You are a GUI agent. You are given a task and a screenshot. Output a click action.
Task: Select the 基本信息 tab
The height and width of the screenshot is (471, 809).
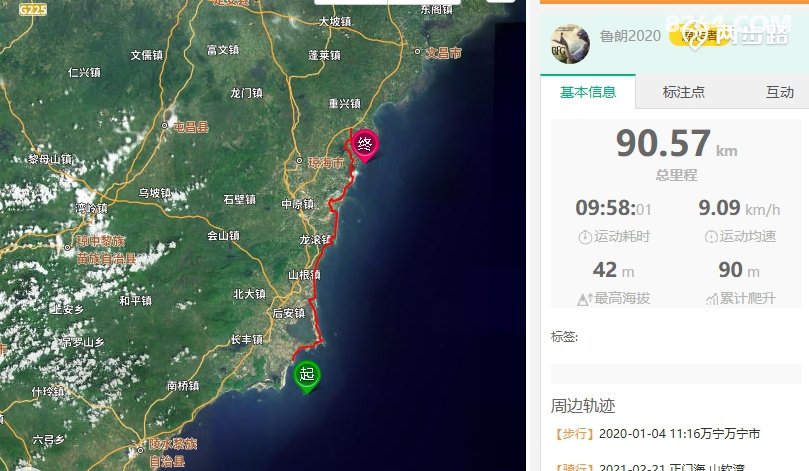[588, 92]
